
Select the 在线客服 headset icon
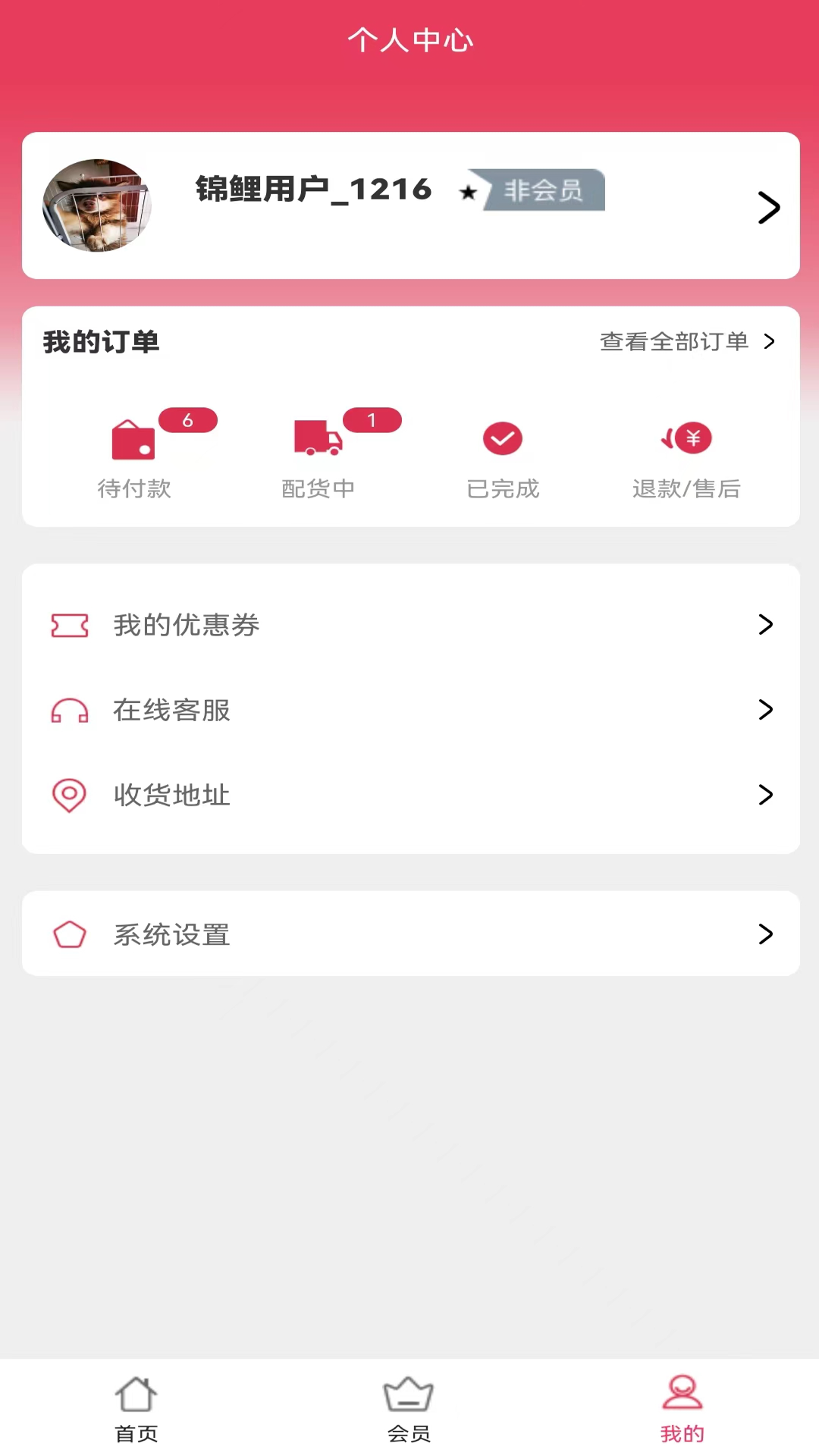(70, 710)
